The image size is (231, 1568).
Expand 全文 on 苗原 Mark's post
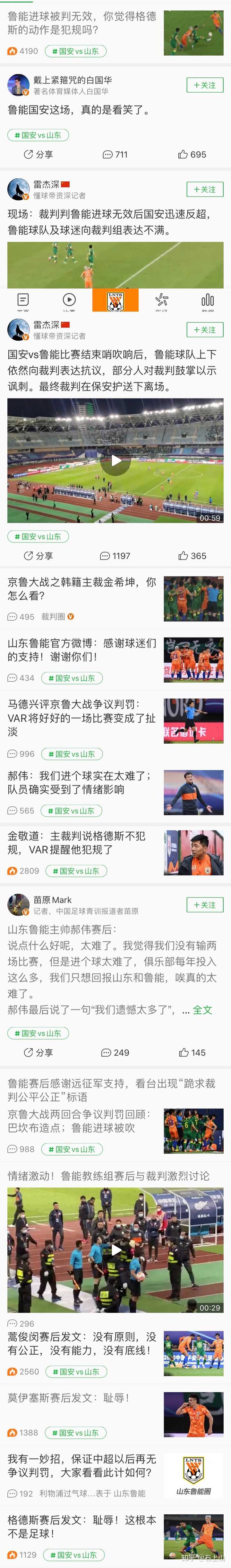pyautogui.click(x=202, y=1010)
